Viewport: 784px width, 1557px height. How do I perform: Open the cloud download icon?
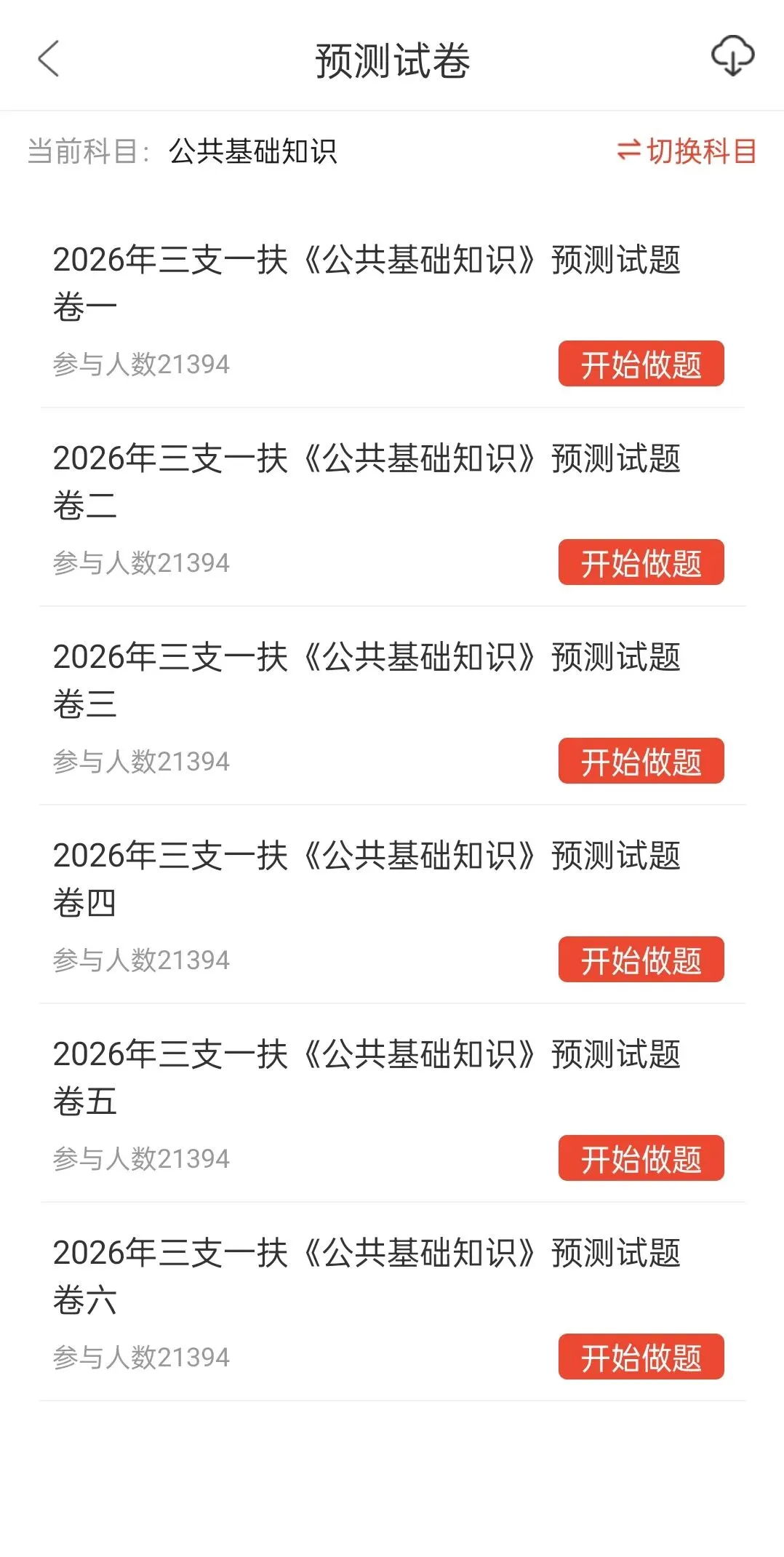(x=732, y=56)
